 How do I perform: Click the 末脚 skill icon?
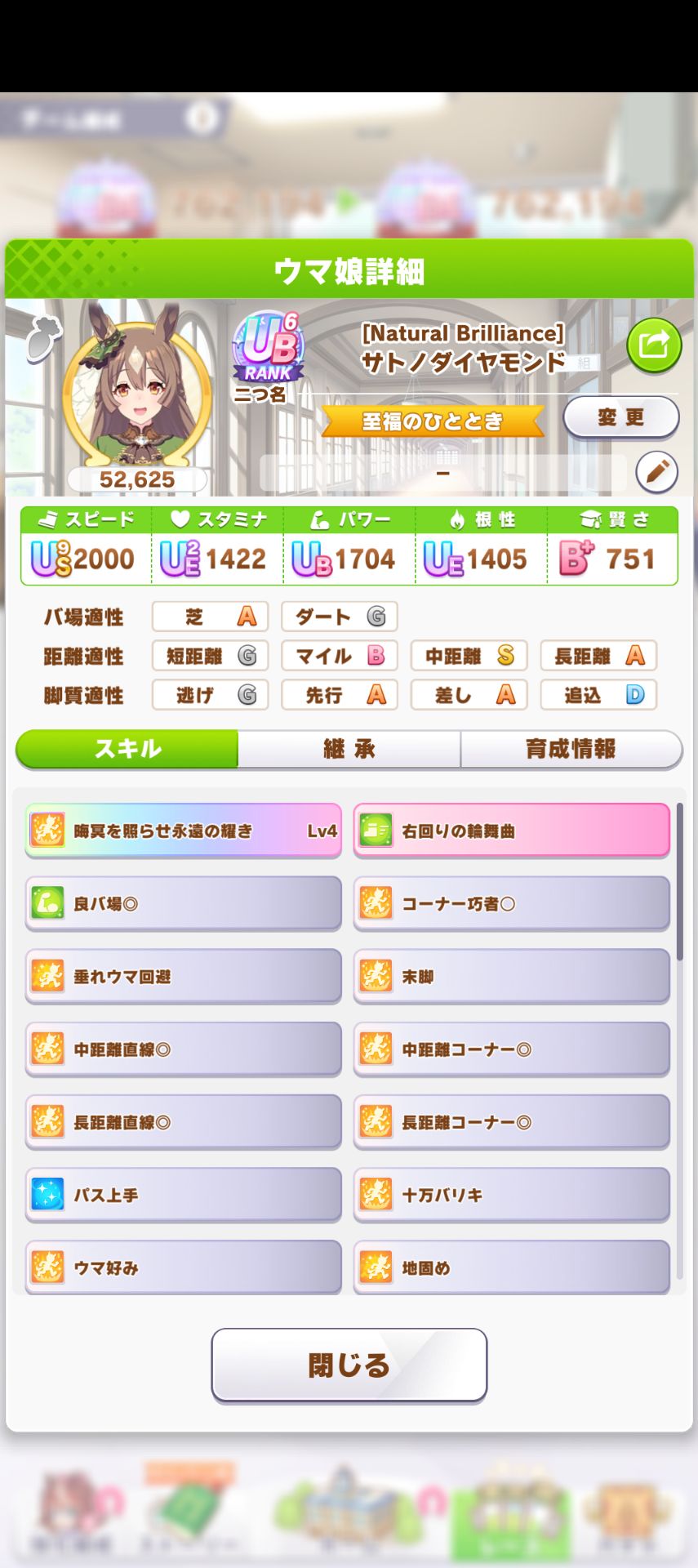[x=377, y=976]
